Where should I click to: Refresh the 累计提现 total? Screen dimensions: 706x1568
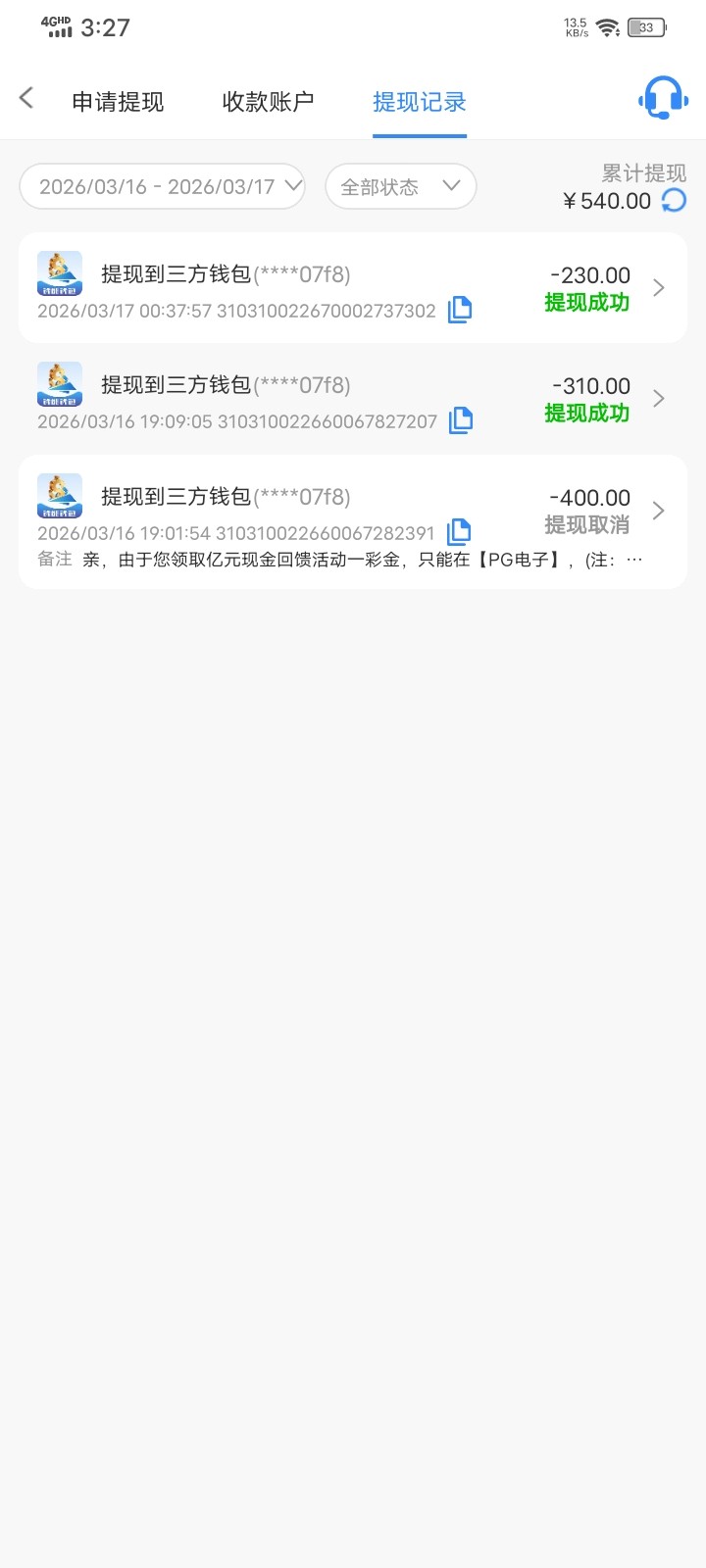click(x=675, y=201)
